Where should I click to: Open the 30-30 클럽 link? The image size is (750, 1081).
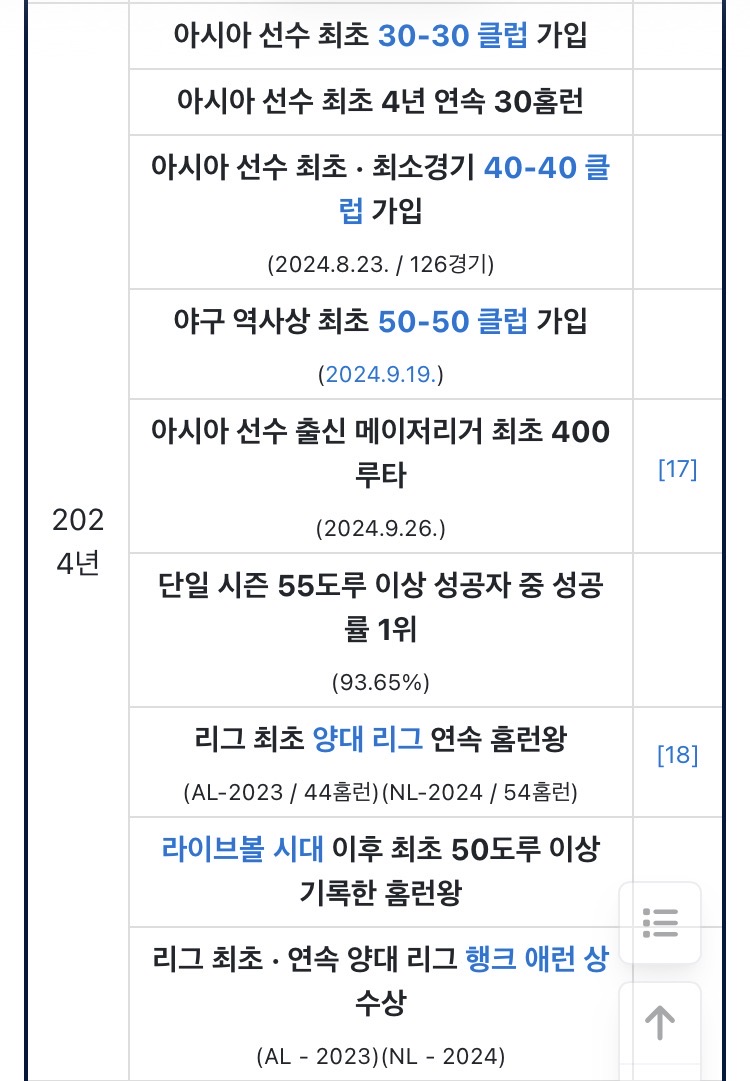tap(453, 34)
